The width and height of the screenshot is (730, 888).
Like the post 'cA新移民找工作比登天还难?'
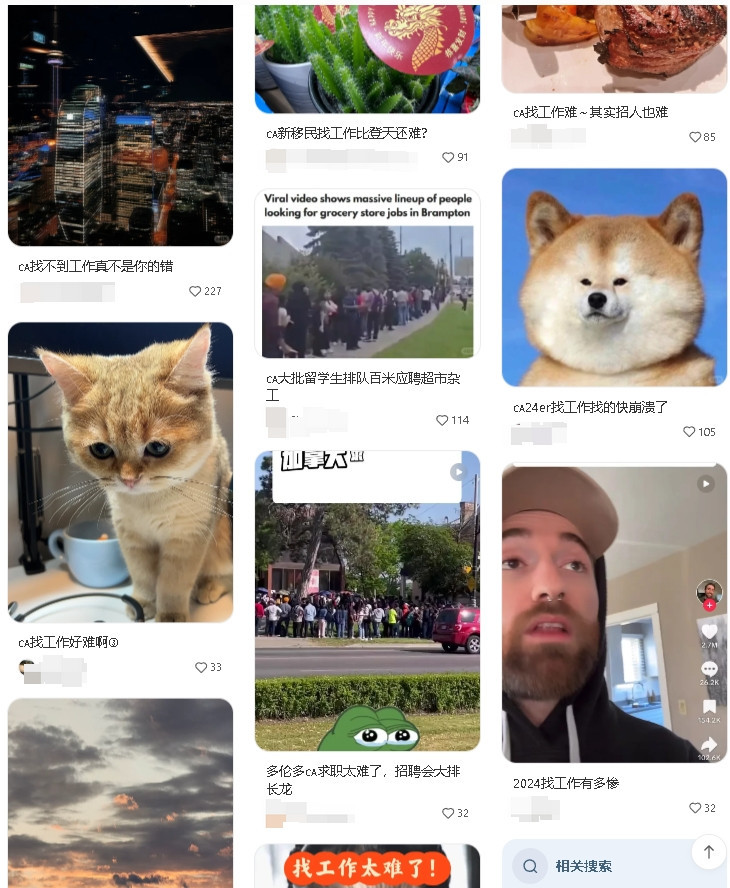click(448, 157)
